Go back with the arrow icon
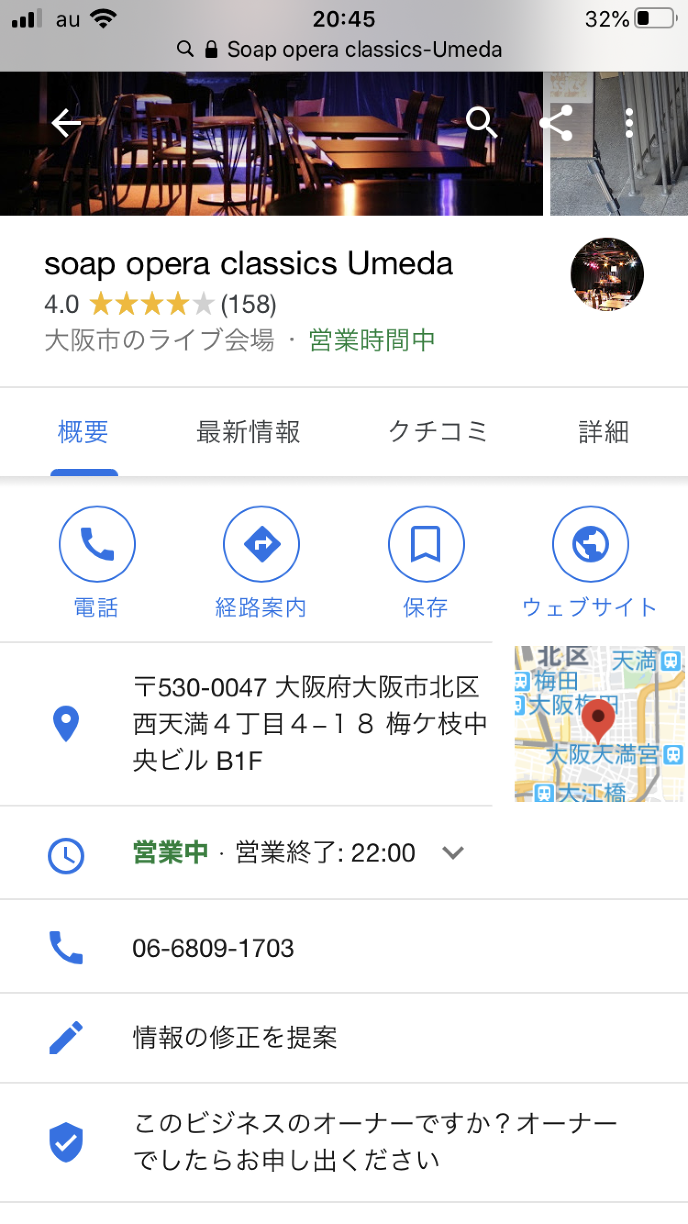Image resolution: width=688 pixels, height=1224 pixels. (66, 123)
